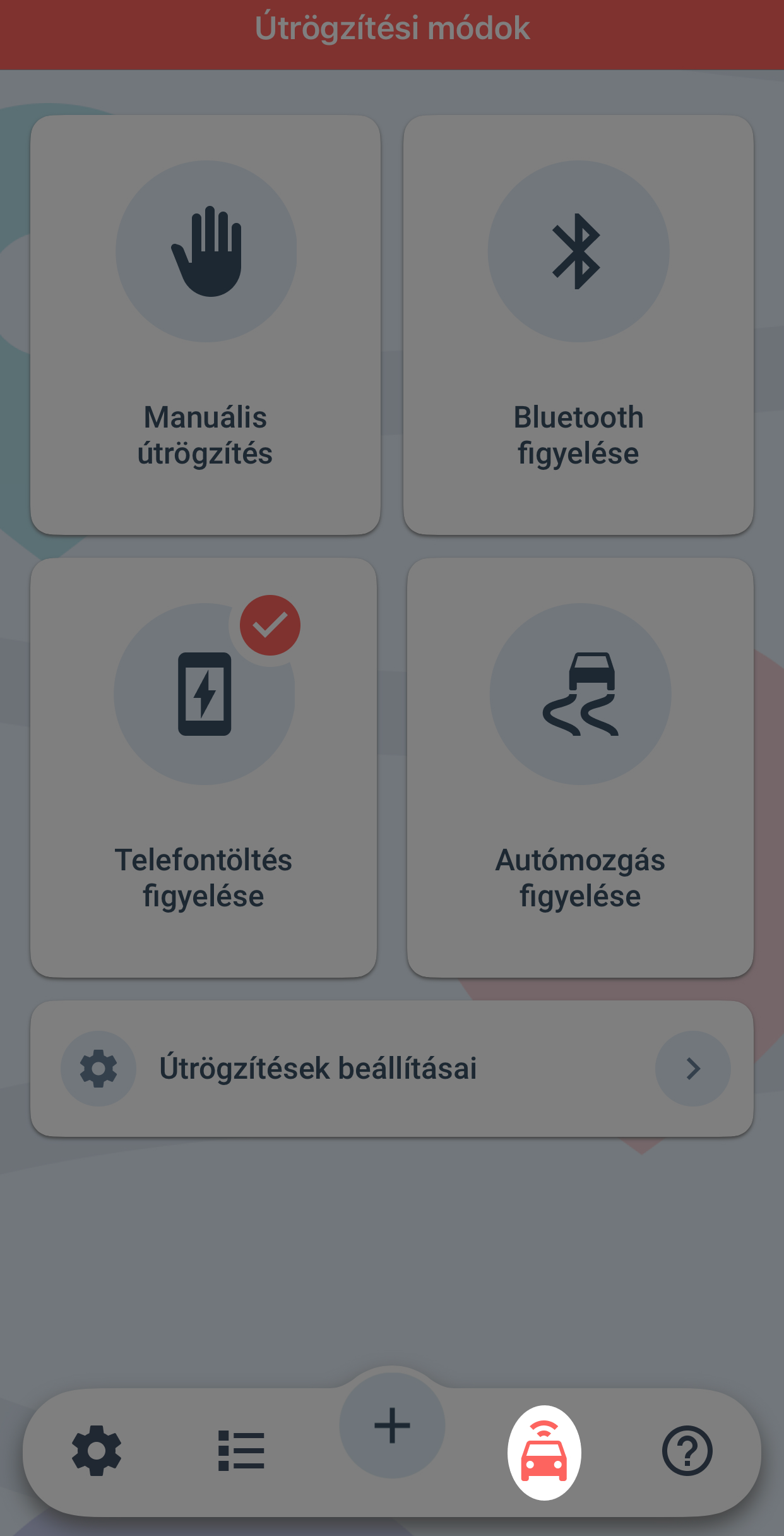Tap the plus add button
This screenshot has height=1536, width=784.
[392, 1425]
